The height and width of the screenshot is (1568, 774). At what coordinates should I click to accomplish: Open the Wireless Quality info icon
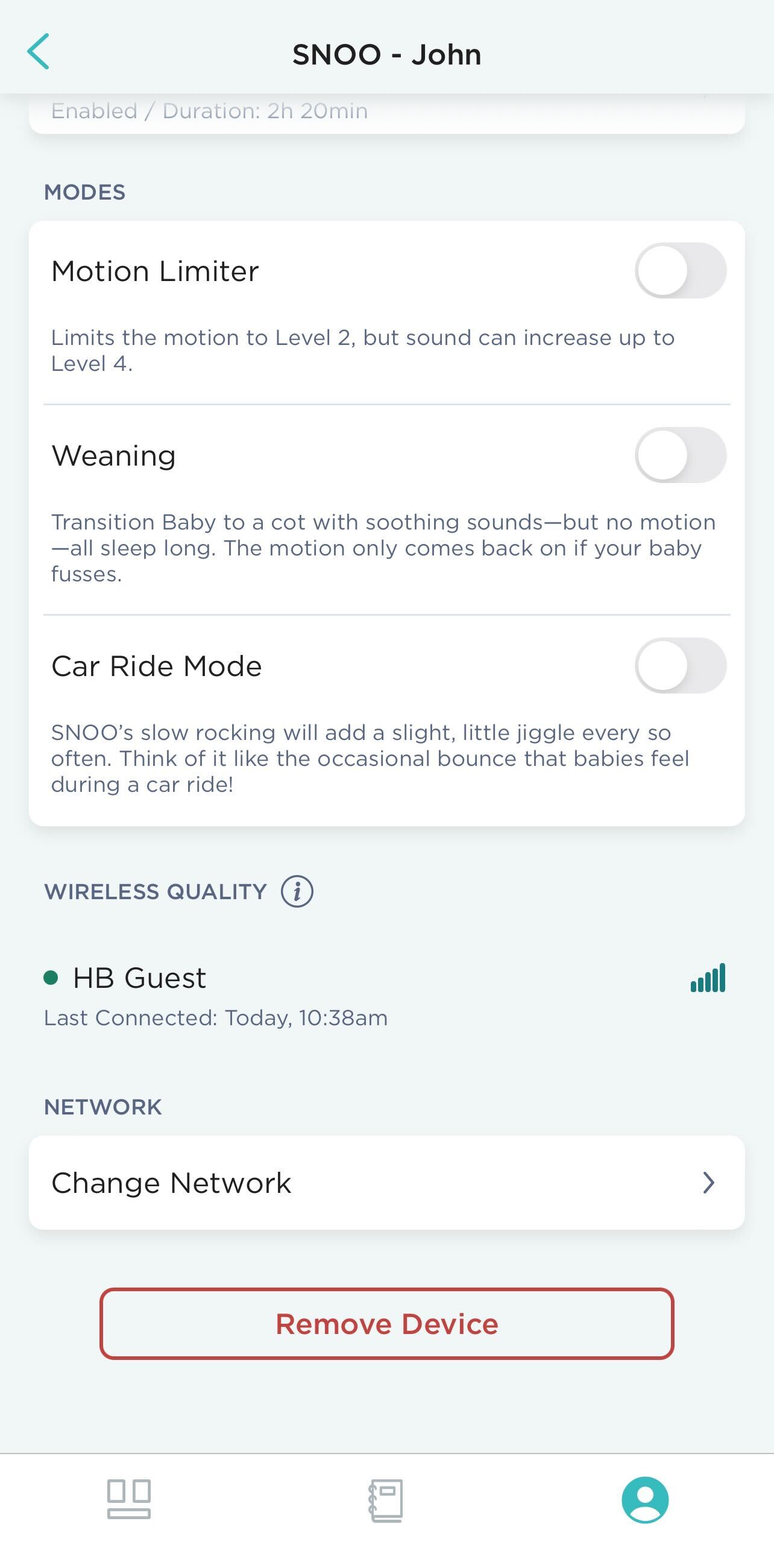297,892
